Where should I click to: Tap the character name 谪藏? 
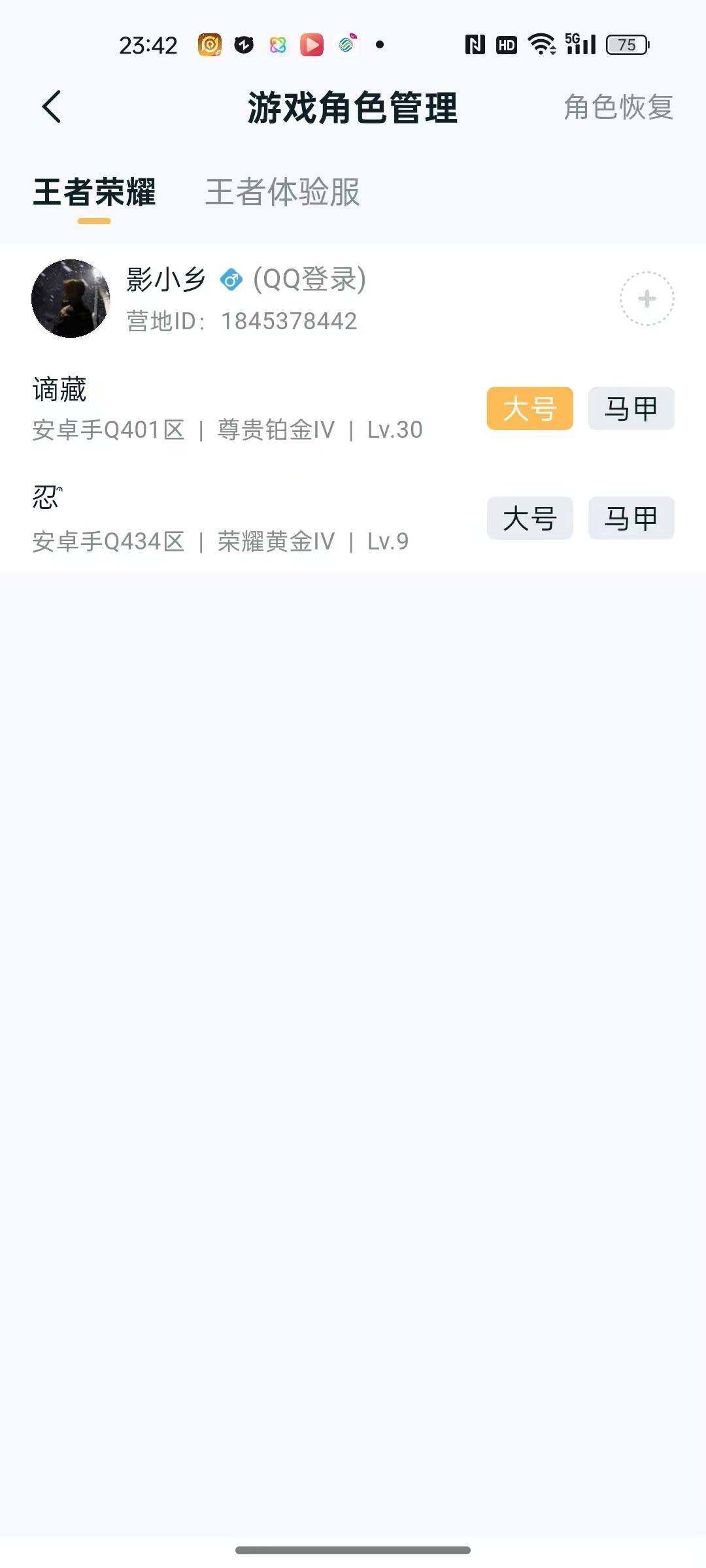[x=59, y=391]
